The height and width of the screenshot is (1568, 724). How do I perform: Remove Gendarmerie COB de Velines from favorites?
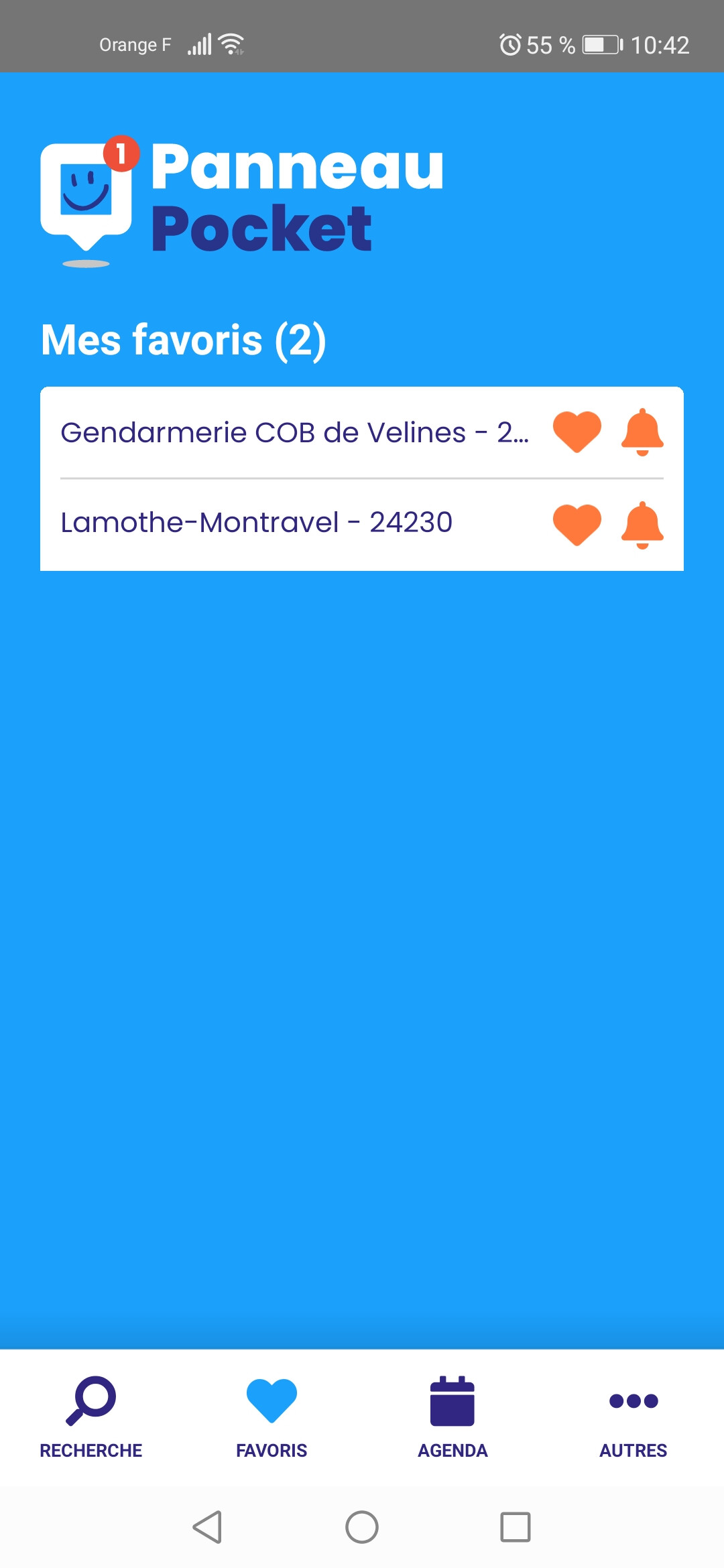coord(577,432)
